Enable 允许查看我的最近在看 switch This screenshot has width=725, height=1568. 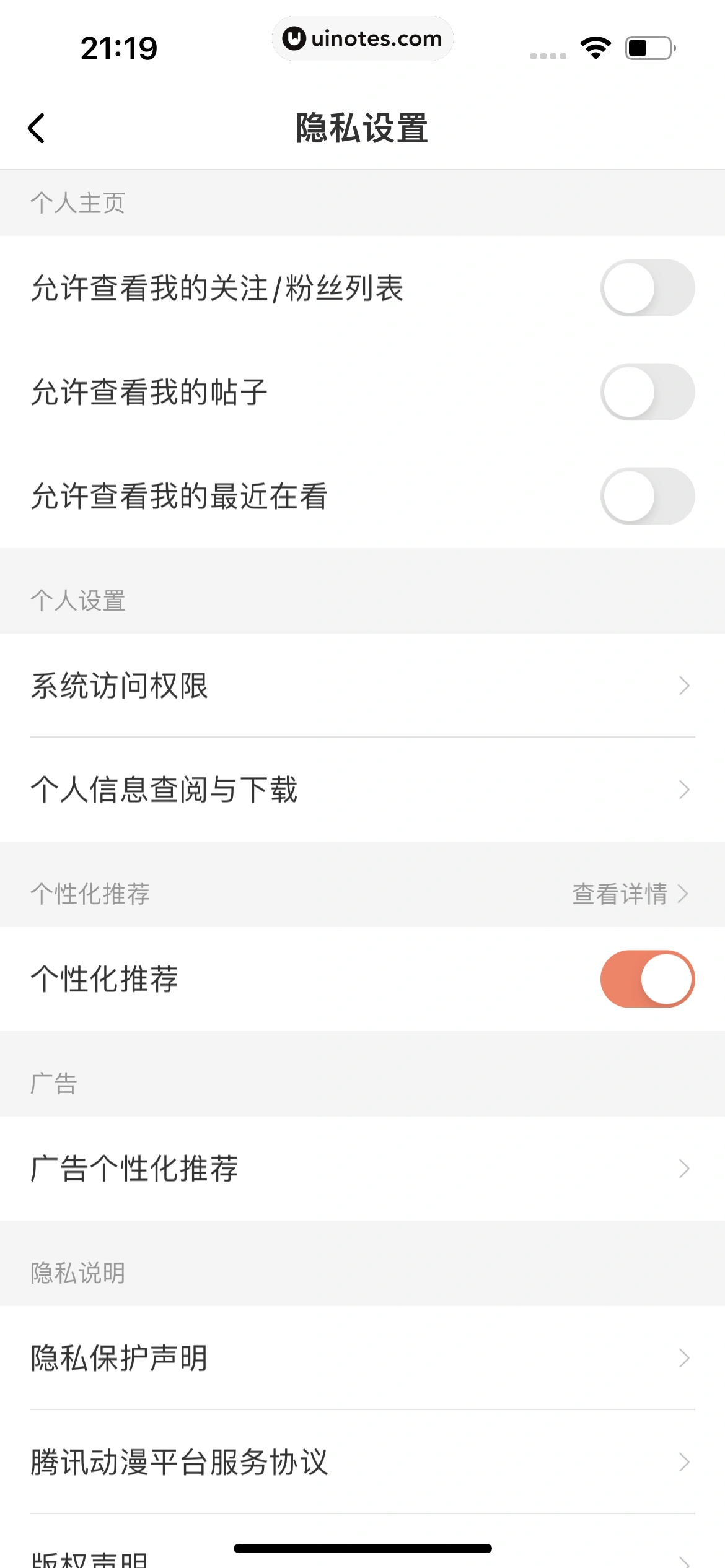648,496
